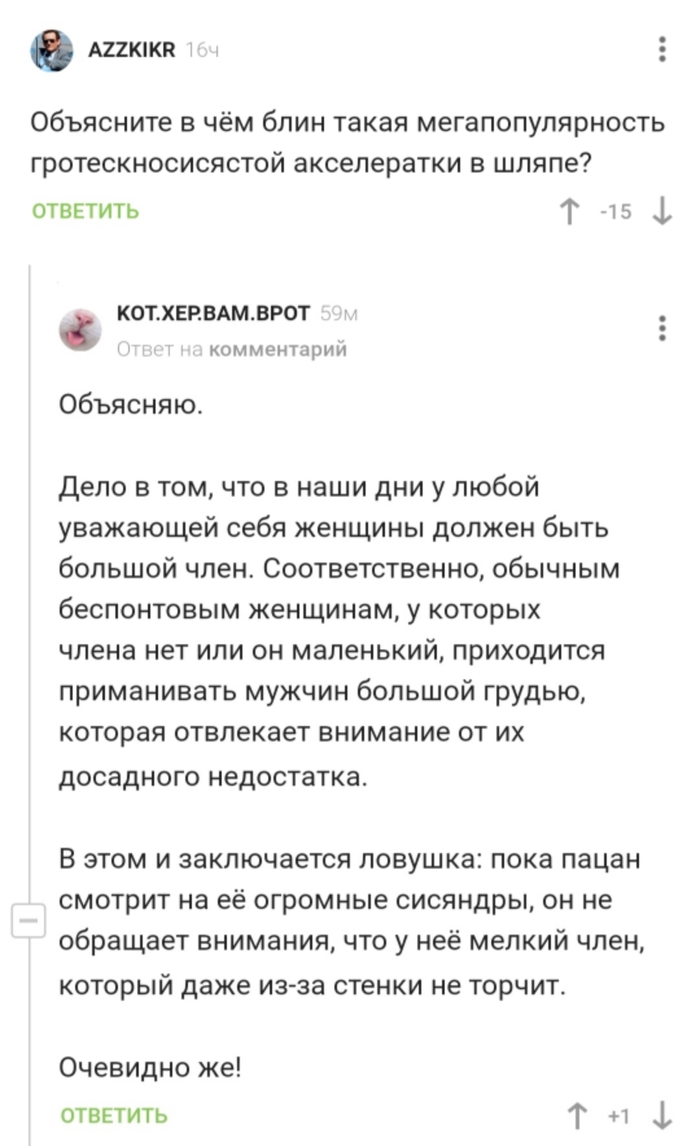Viewport: 700px width, 1146px height.
Task: Reply to КОТ.ХЕР.ВАМ.ВРОТ's comment
Action: (x=114, y=1115)
